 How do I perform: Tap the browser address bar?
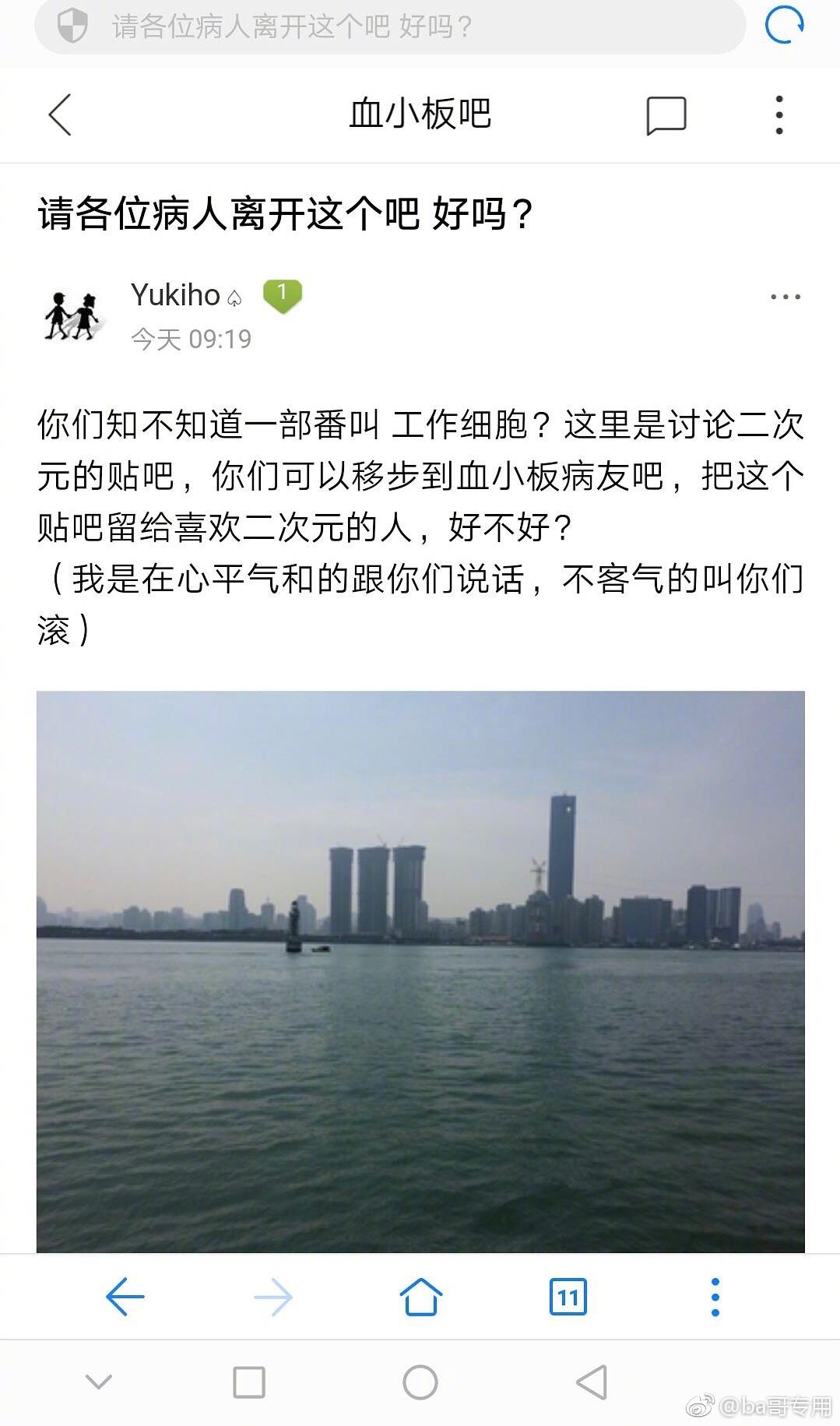point(389,26)
